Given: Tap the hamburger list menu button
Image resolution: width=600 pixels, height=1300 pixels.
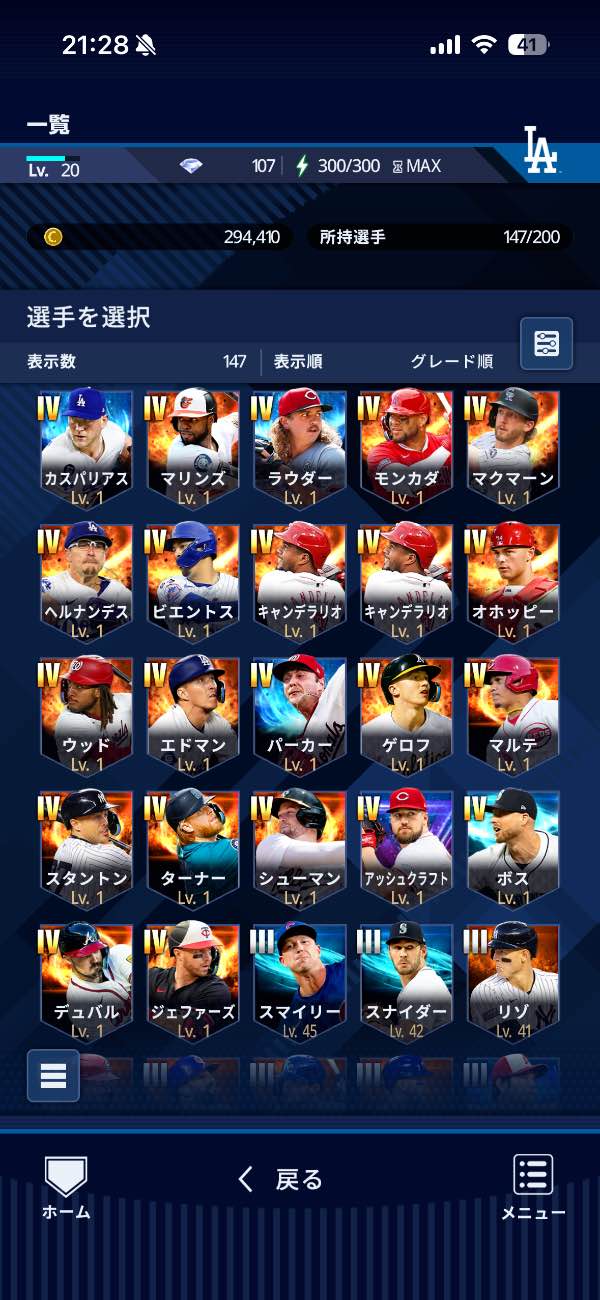Looking at the screenshot, I should [53, 1075].
